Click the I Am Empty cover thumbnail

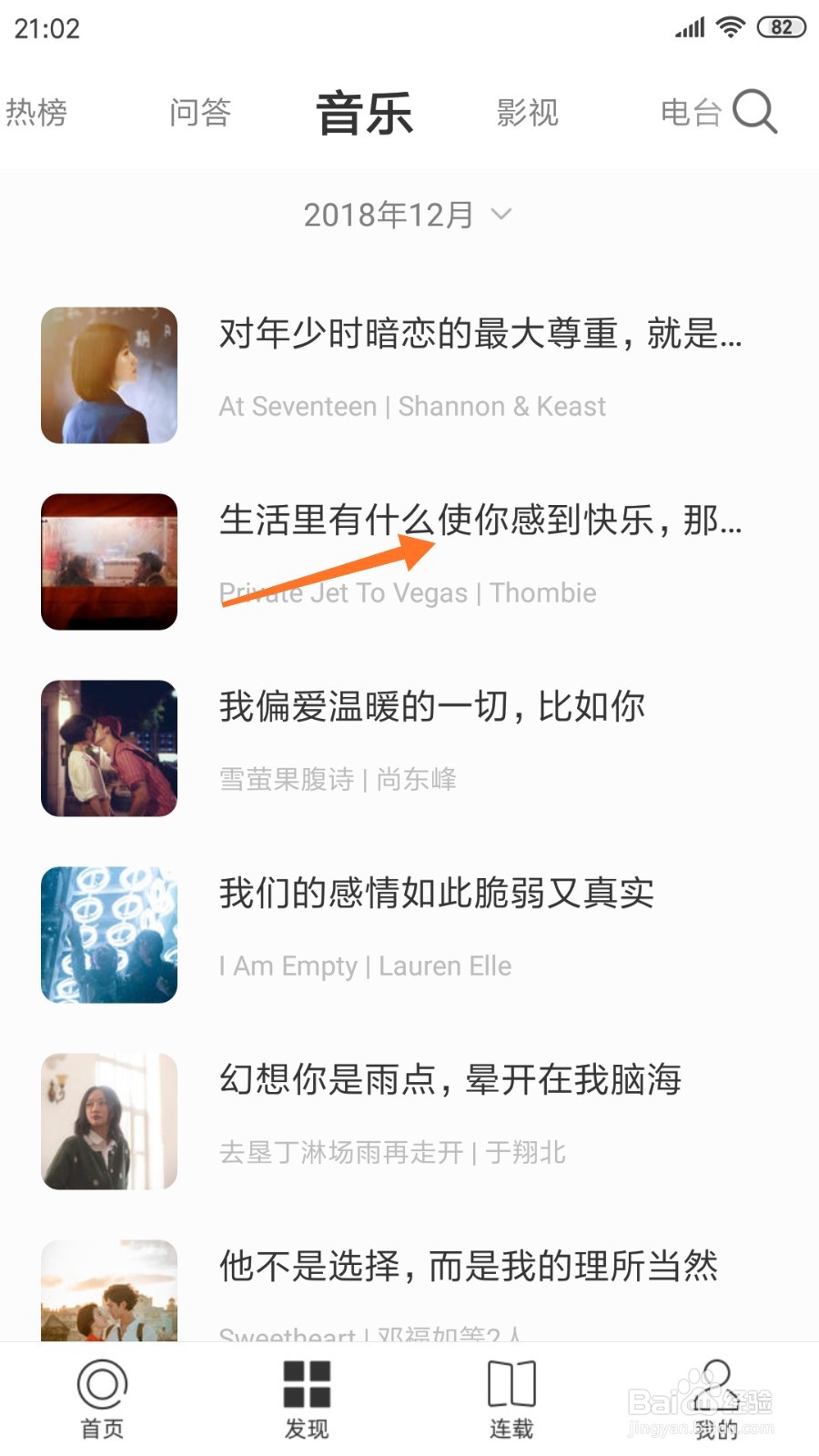[x=108, y=934]
